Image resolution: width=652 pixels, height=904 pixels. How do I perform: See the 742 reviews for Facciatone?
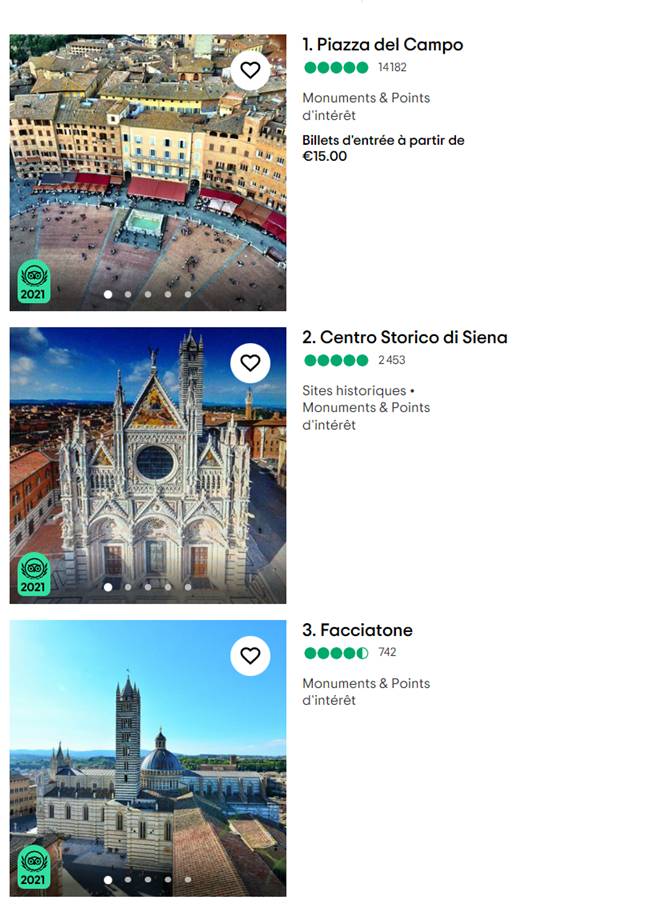coord(387,653)
